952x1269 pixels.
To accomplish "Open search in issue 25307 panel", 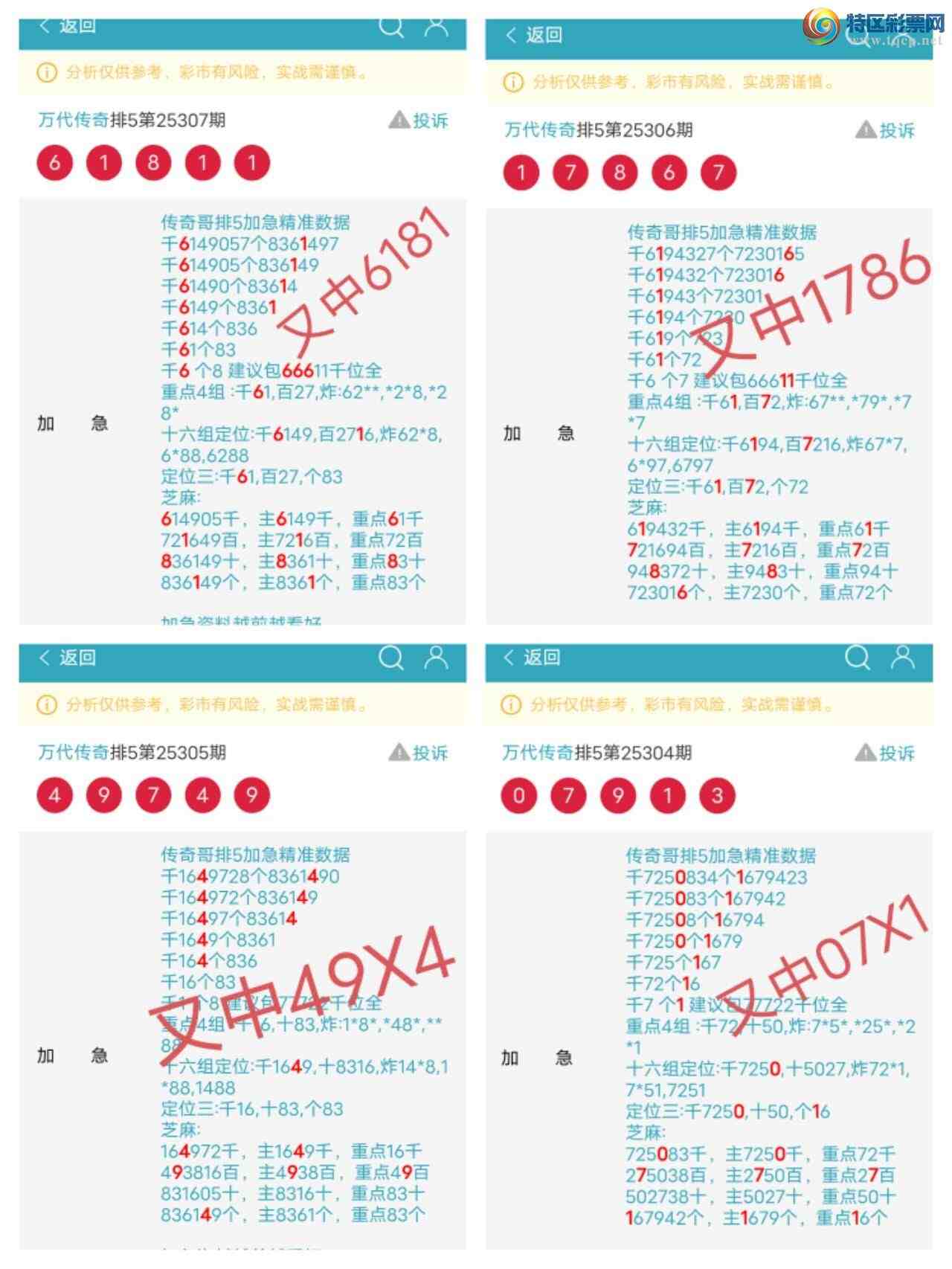I will coord(393,28).
